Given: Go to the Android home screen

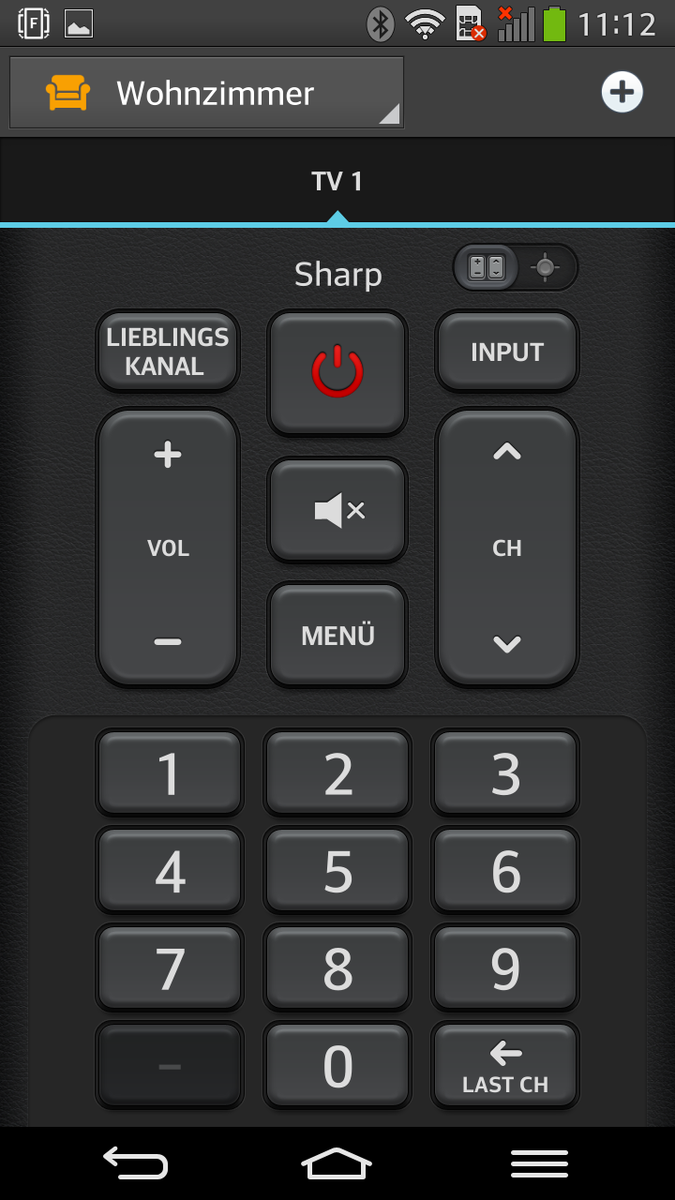Looking at the screenshot, I should [337, 1163].
